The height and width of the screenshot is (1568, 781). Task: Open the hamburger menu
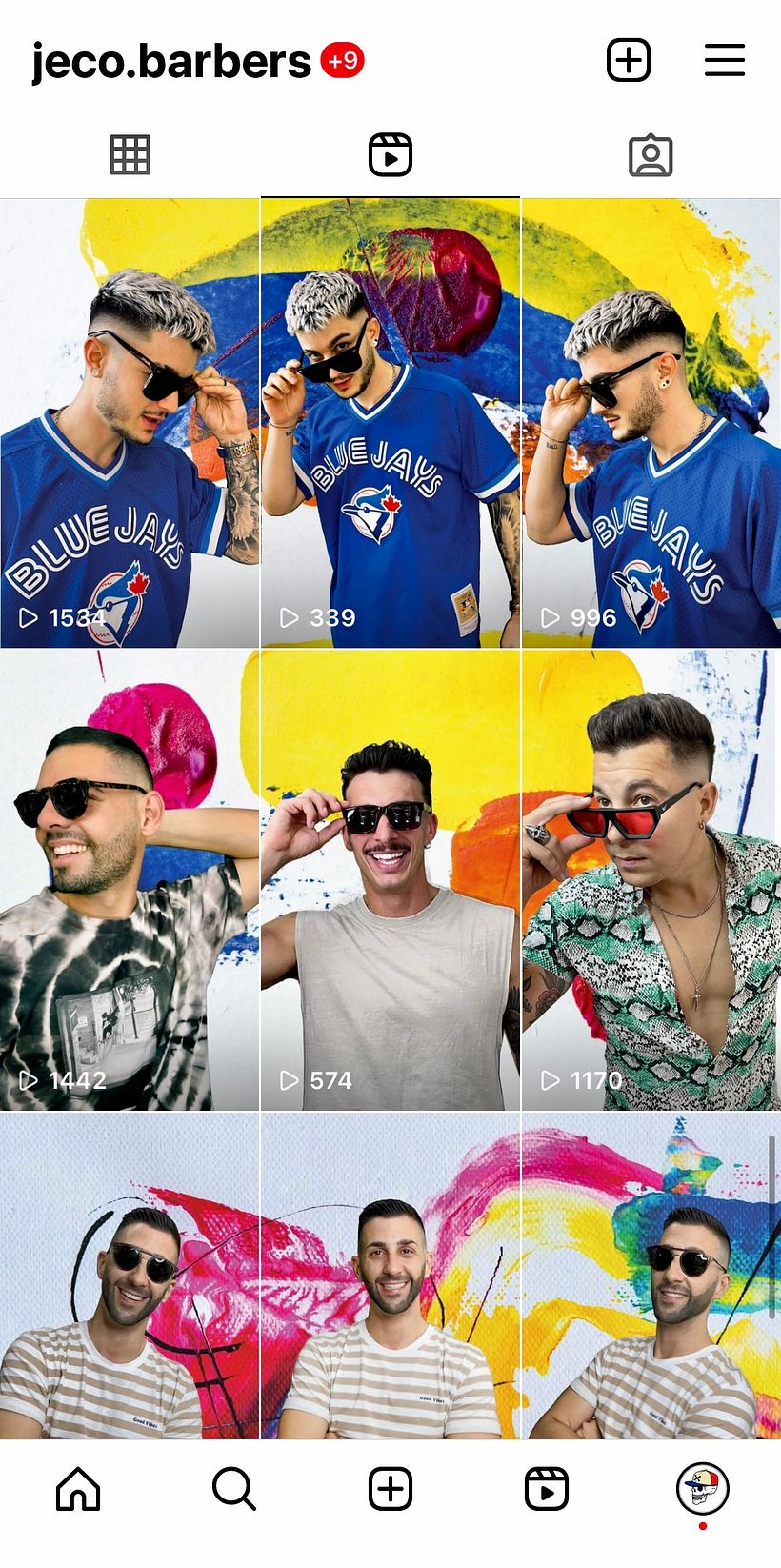(725, 61)
